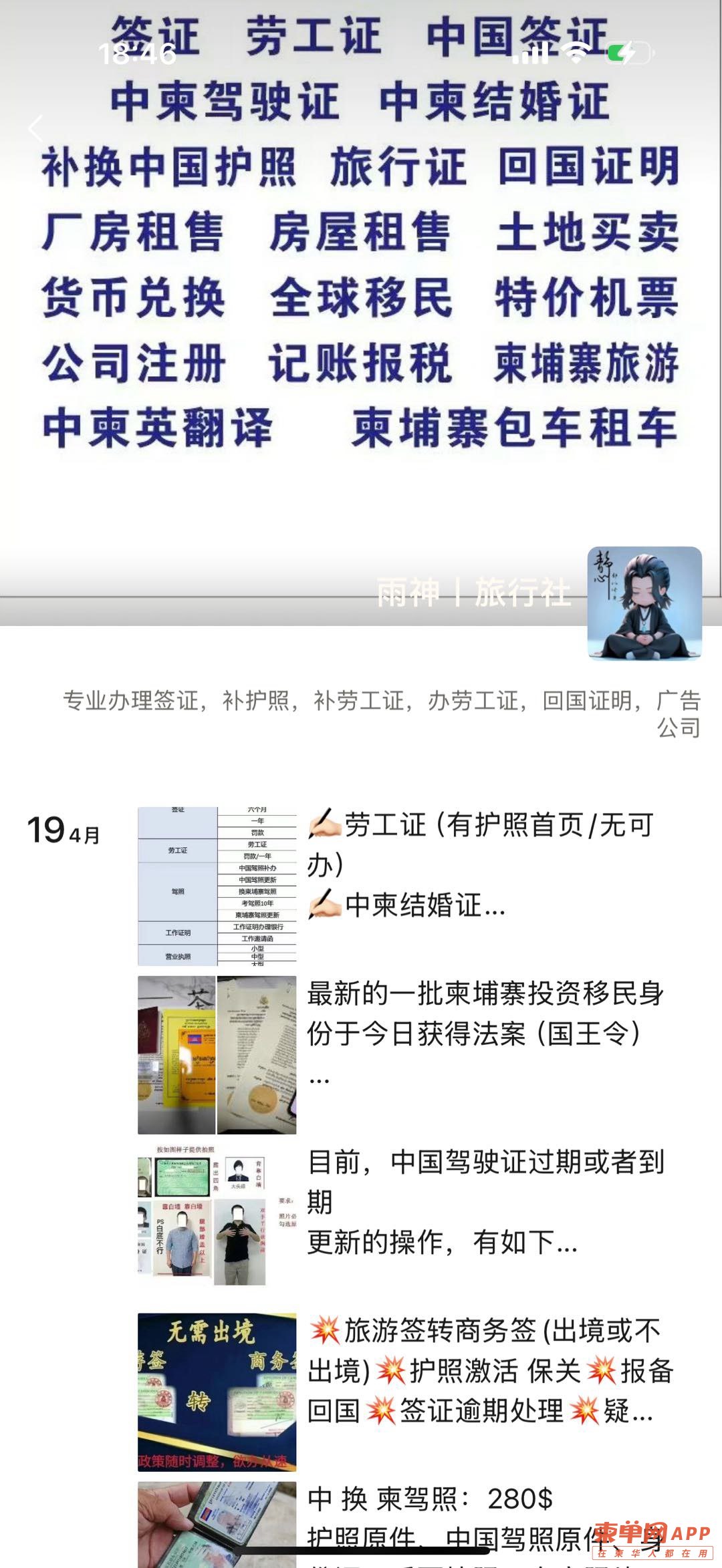View price table image in 劳工证 post
Image resolution: width=722 pixels, height=1568 pixels.
[217, 886]
